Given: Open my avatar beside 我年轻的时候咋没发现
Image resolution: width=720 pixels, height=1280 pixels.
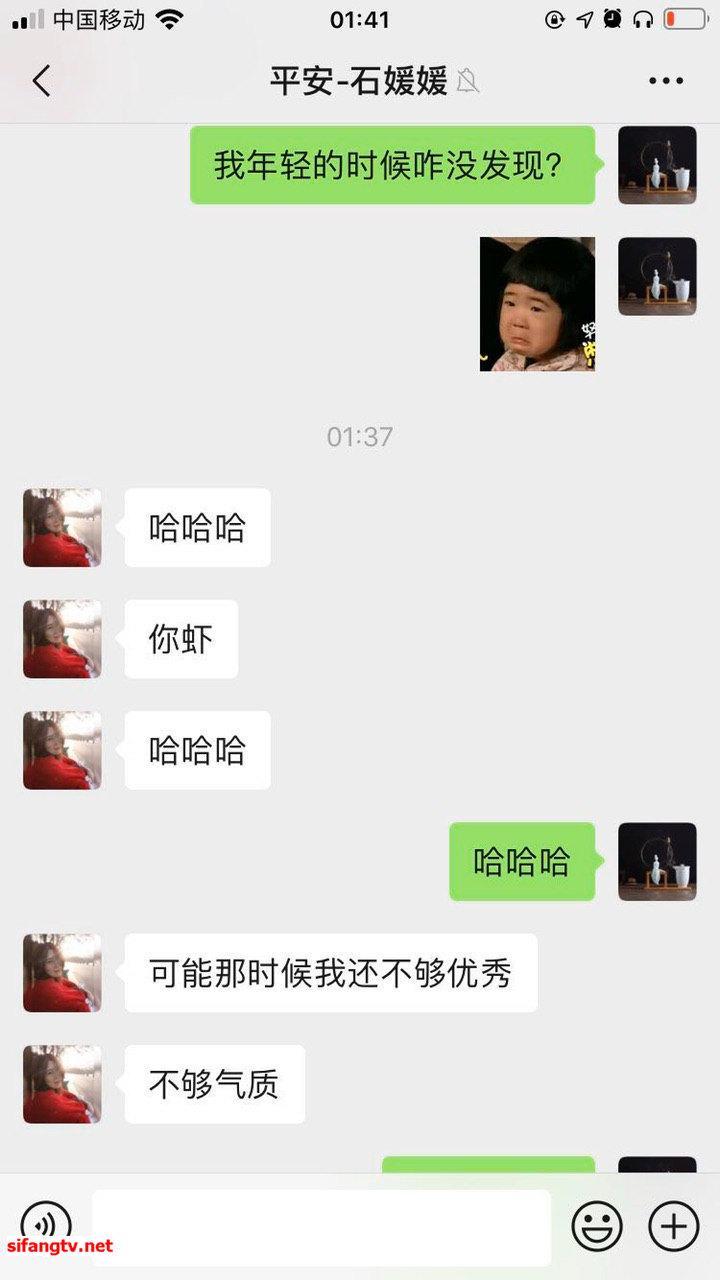Looking at the screenshot, I should tap(657, 165).
